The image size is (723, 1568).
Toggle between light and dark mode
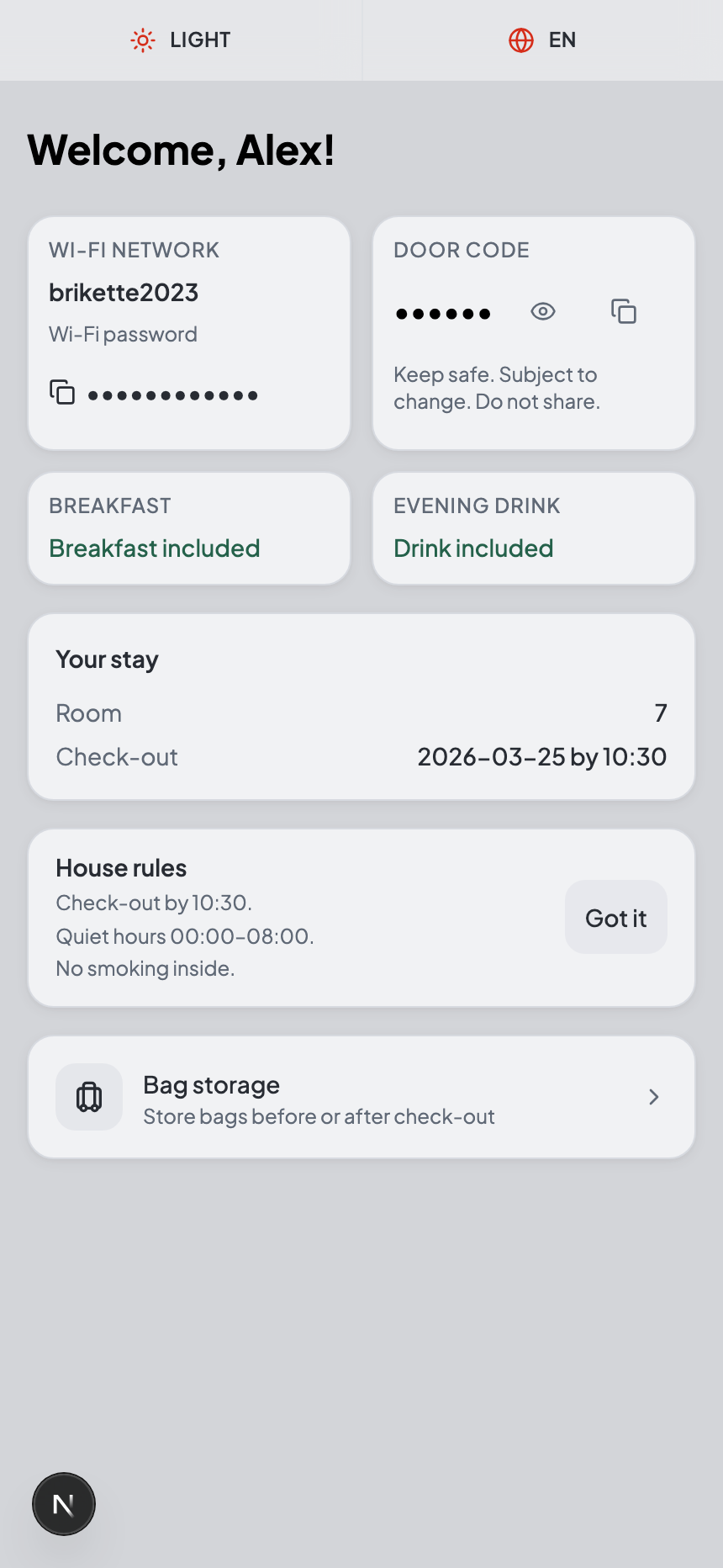click(x=179, y=40)
